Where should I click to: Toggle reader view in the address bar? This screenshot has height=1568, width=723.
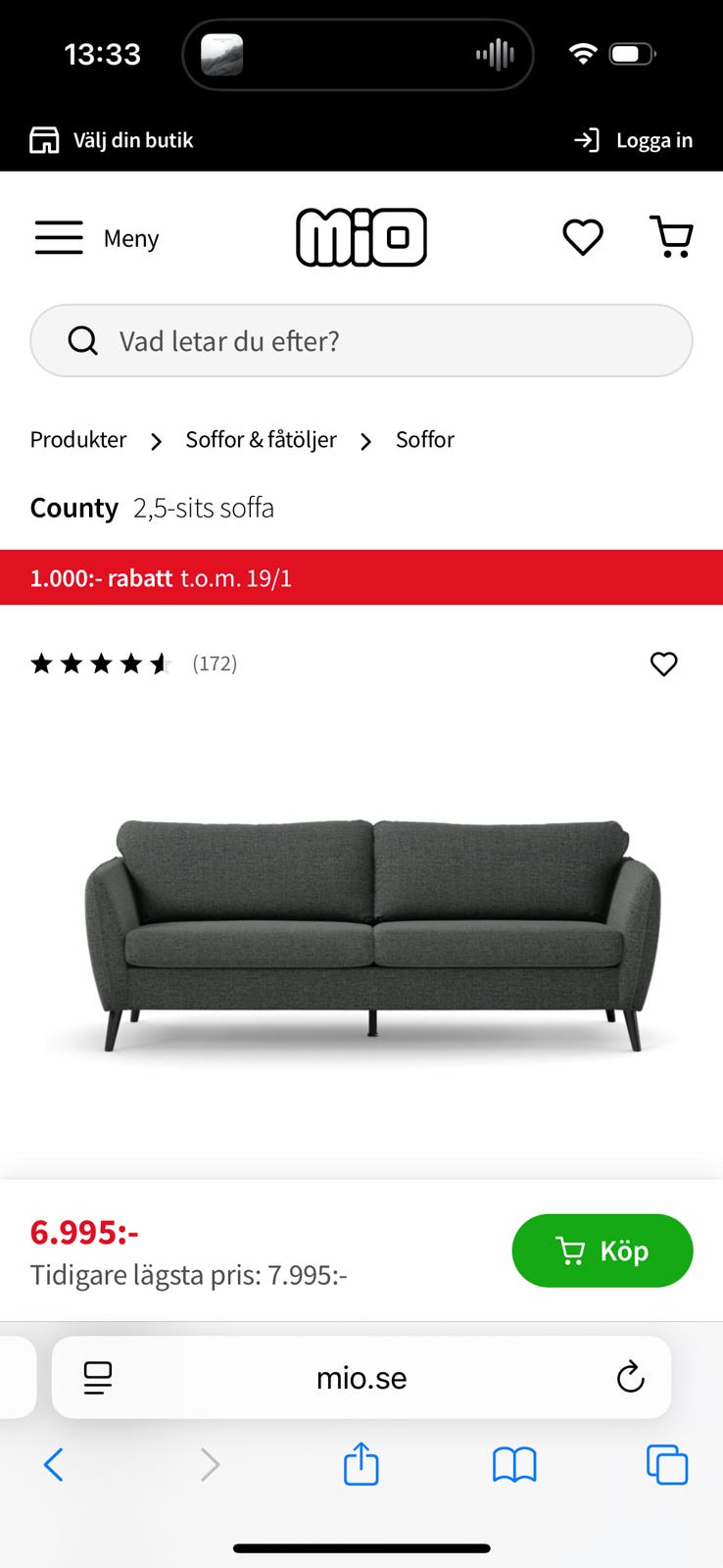[x=98, y=1377]
